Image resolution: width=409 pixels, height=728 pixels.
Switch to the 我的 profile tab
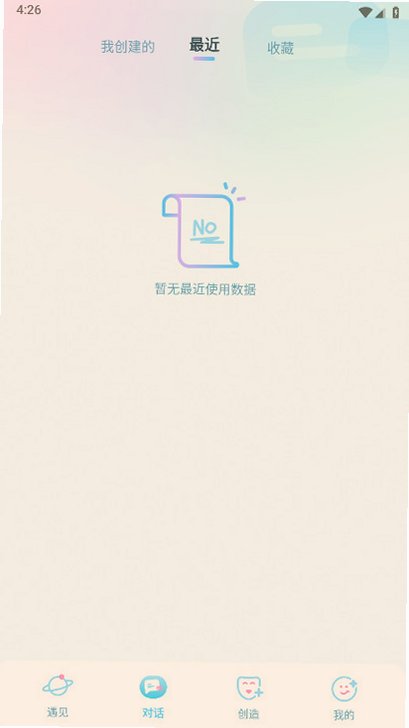coord(344,698)
